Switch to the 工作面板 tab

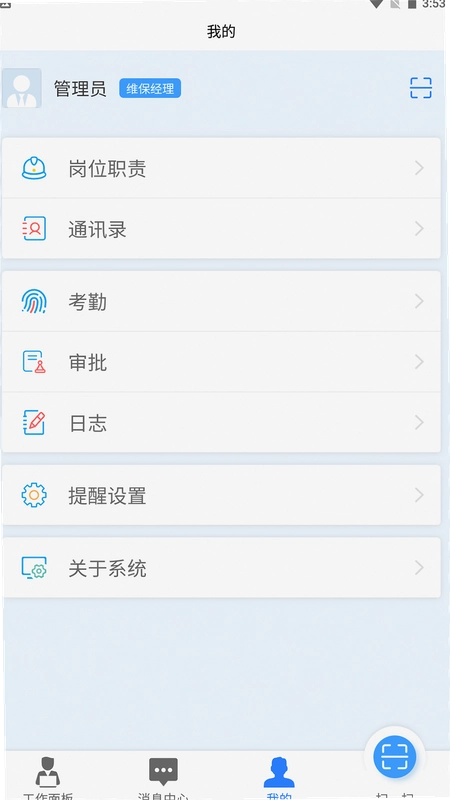pyautogui.click(x=48, y=777)
